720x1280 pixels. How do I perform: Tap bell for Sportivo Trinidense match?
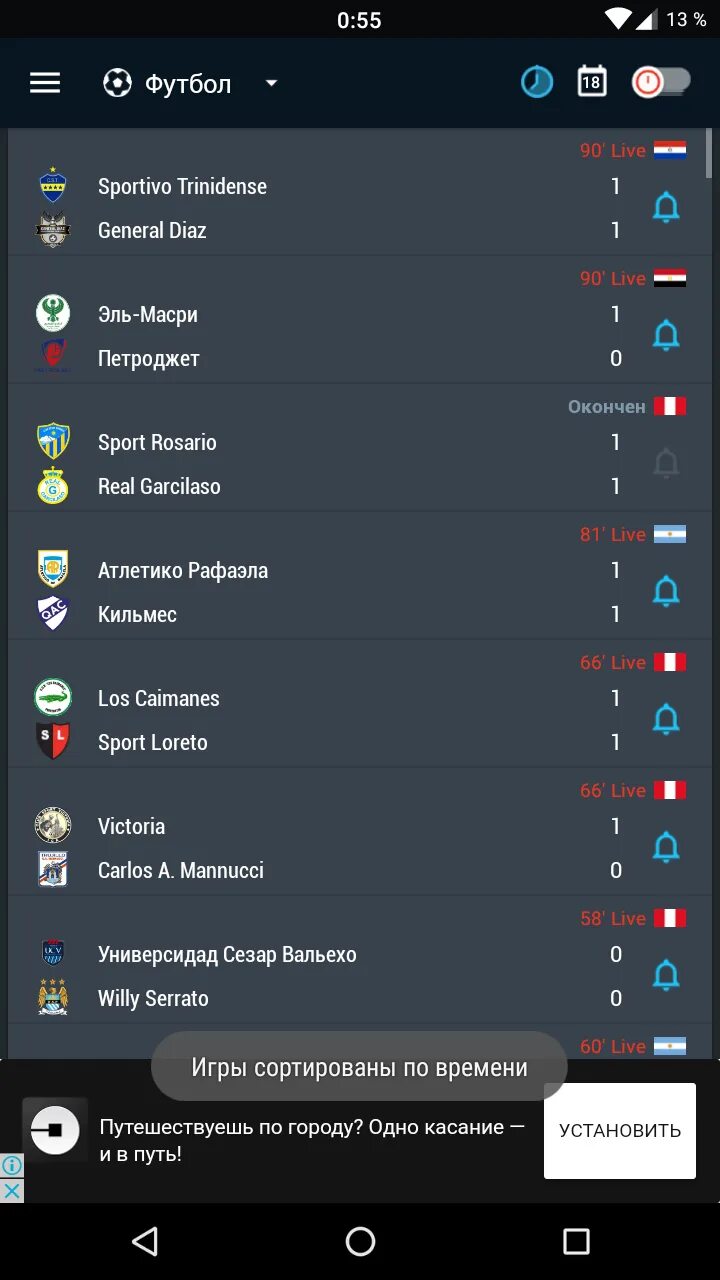point(666,208)
